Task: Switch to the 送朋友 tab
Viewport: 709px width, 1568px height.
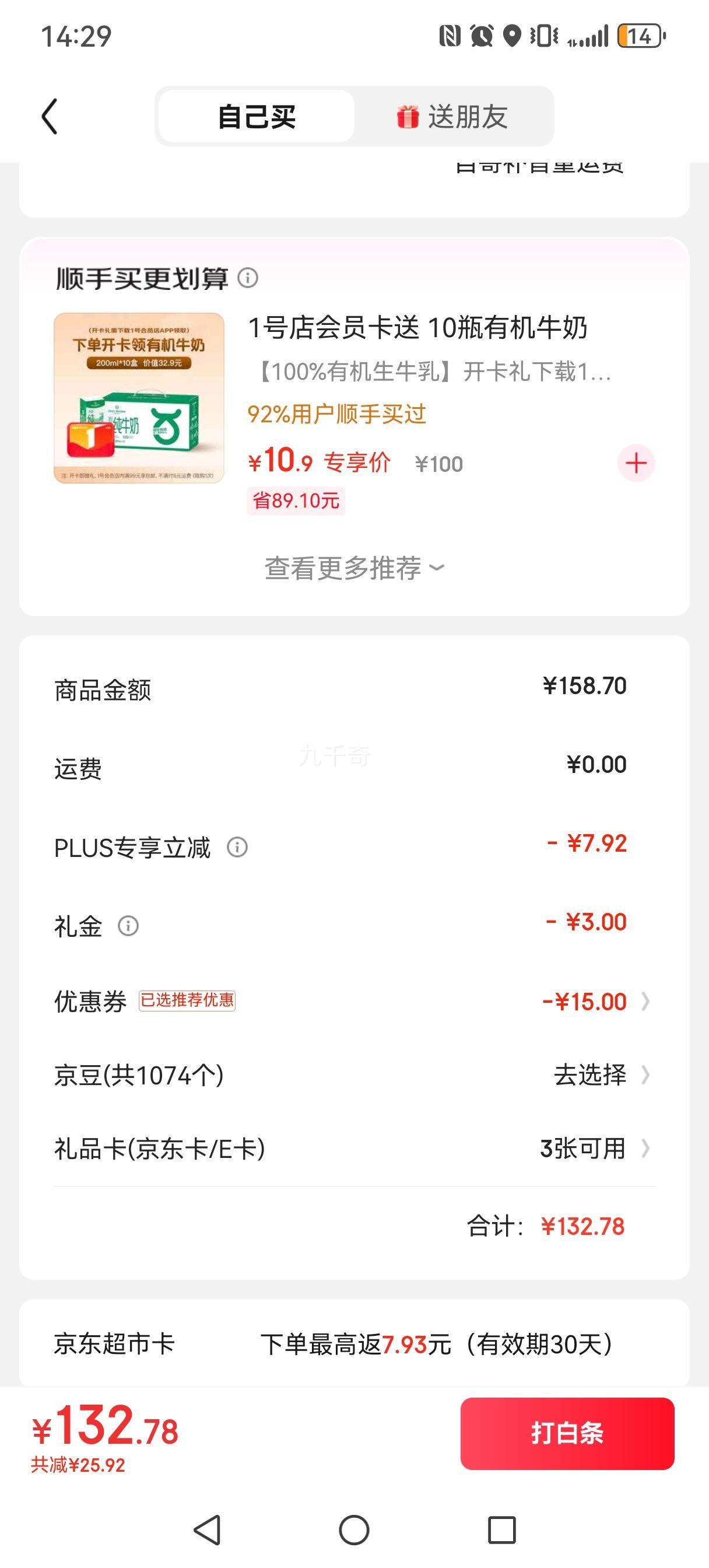Action: click(453, 116)
